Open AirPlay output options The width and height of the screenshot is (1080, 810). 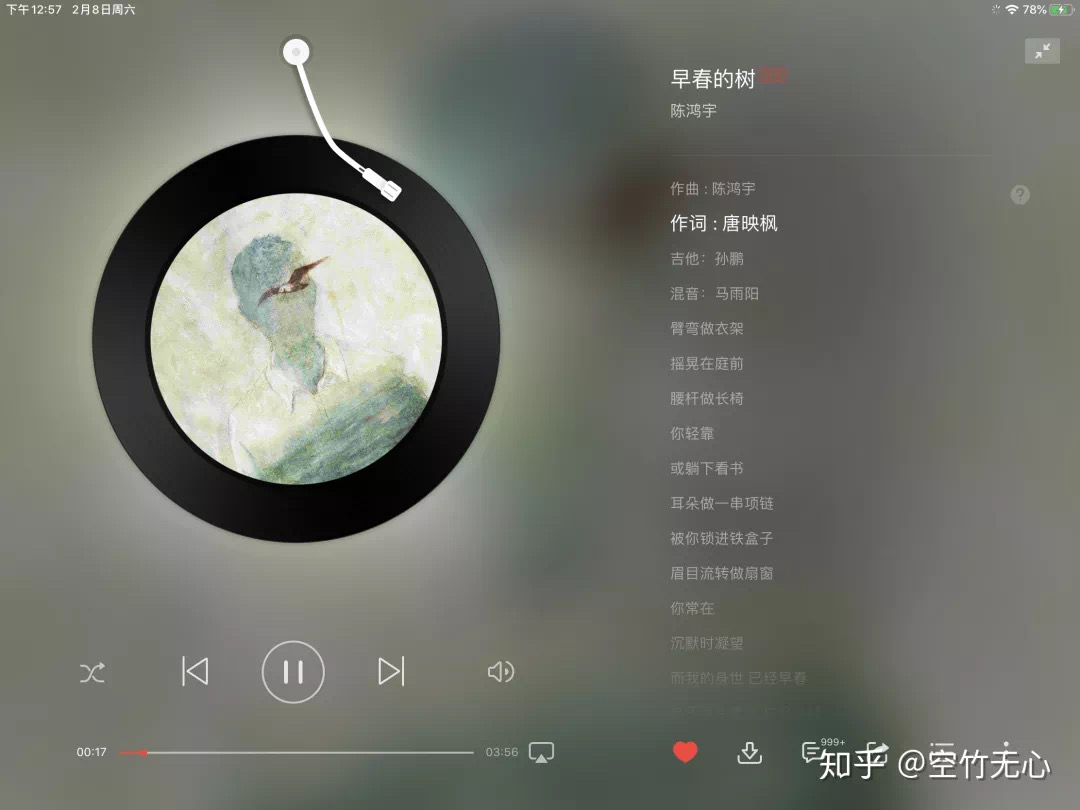coord(541,752)
